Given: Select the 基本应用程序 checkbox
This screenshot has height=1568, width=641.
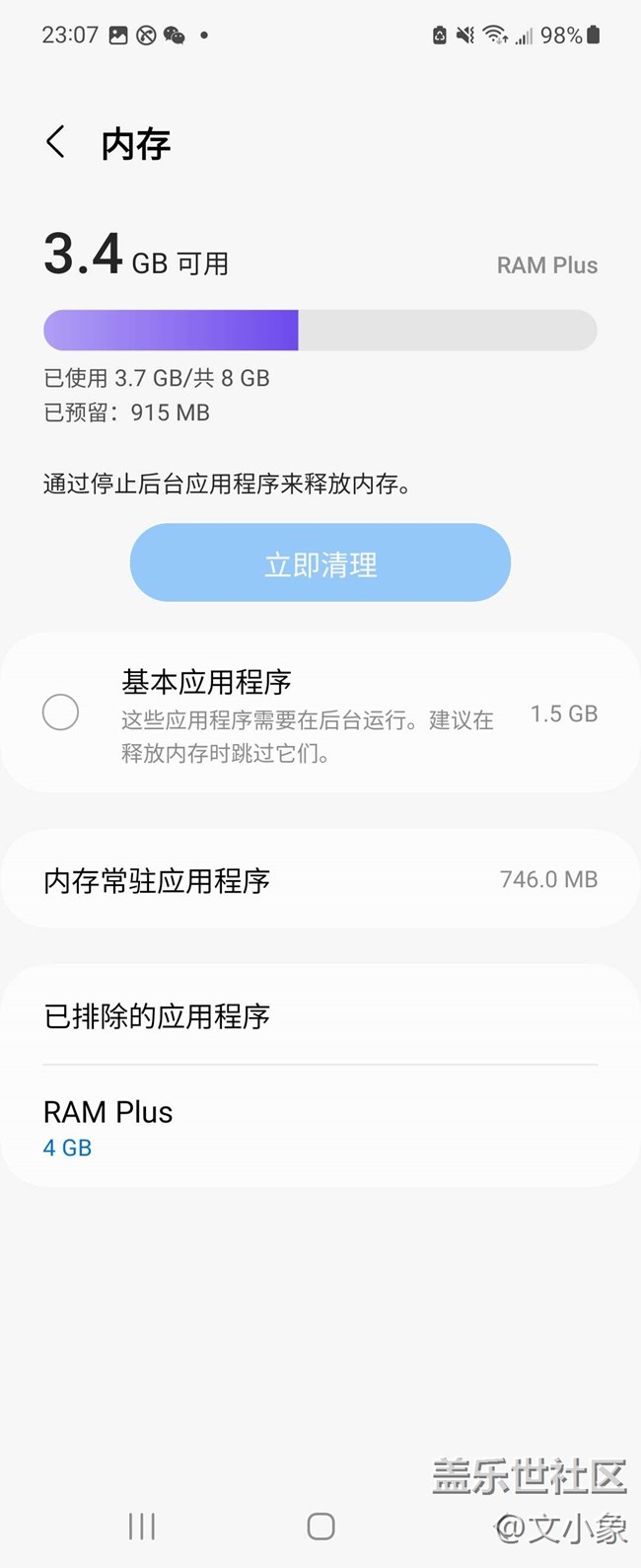Looking at the screenshot, I should (61, 712).
